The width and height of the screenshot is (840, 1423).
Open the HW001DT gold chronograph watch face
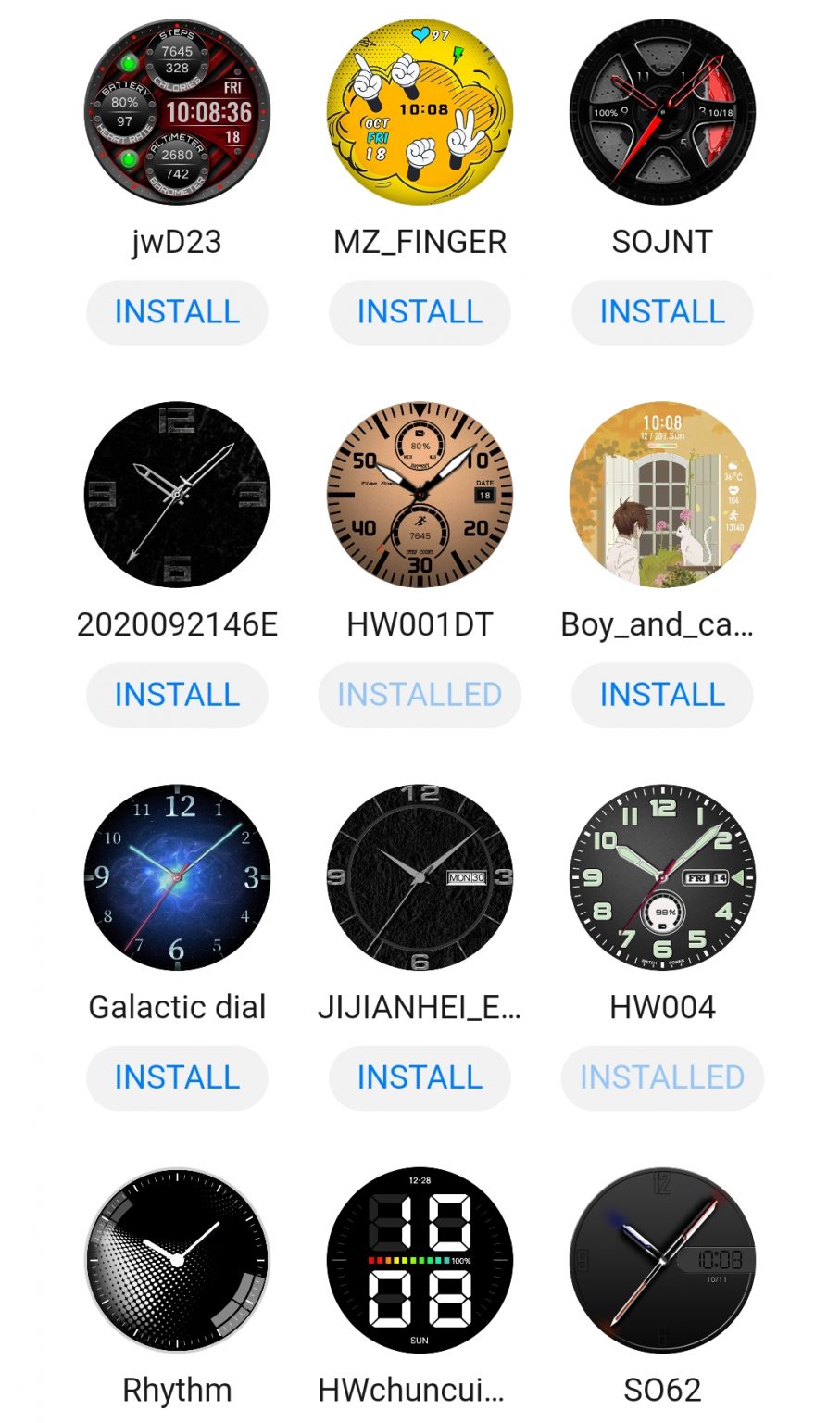pyautogui.click(x=419, y=493)
